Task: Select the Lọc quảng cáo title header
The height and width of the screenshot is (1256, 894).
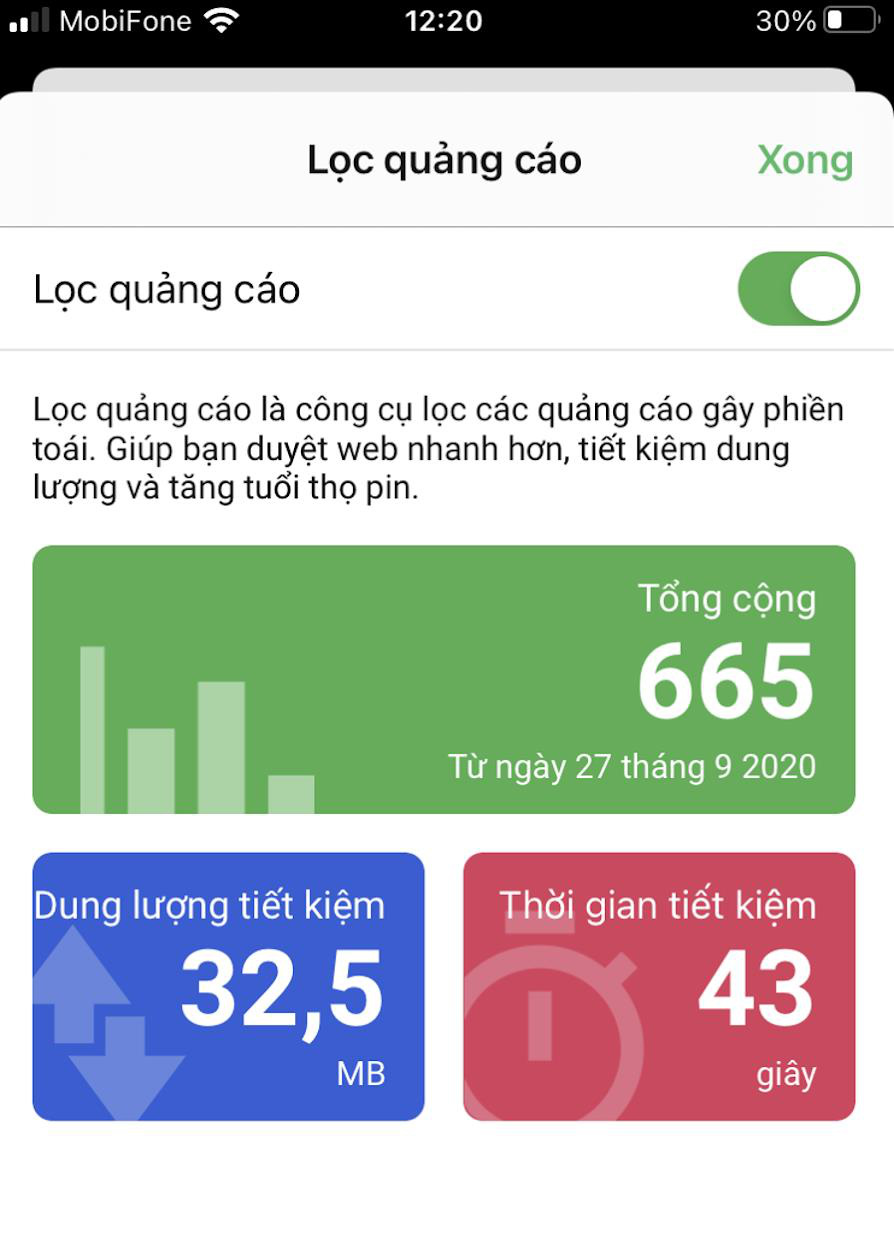Action: (x=447, y=160)
